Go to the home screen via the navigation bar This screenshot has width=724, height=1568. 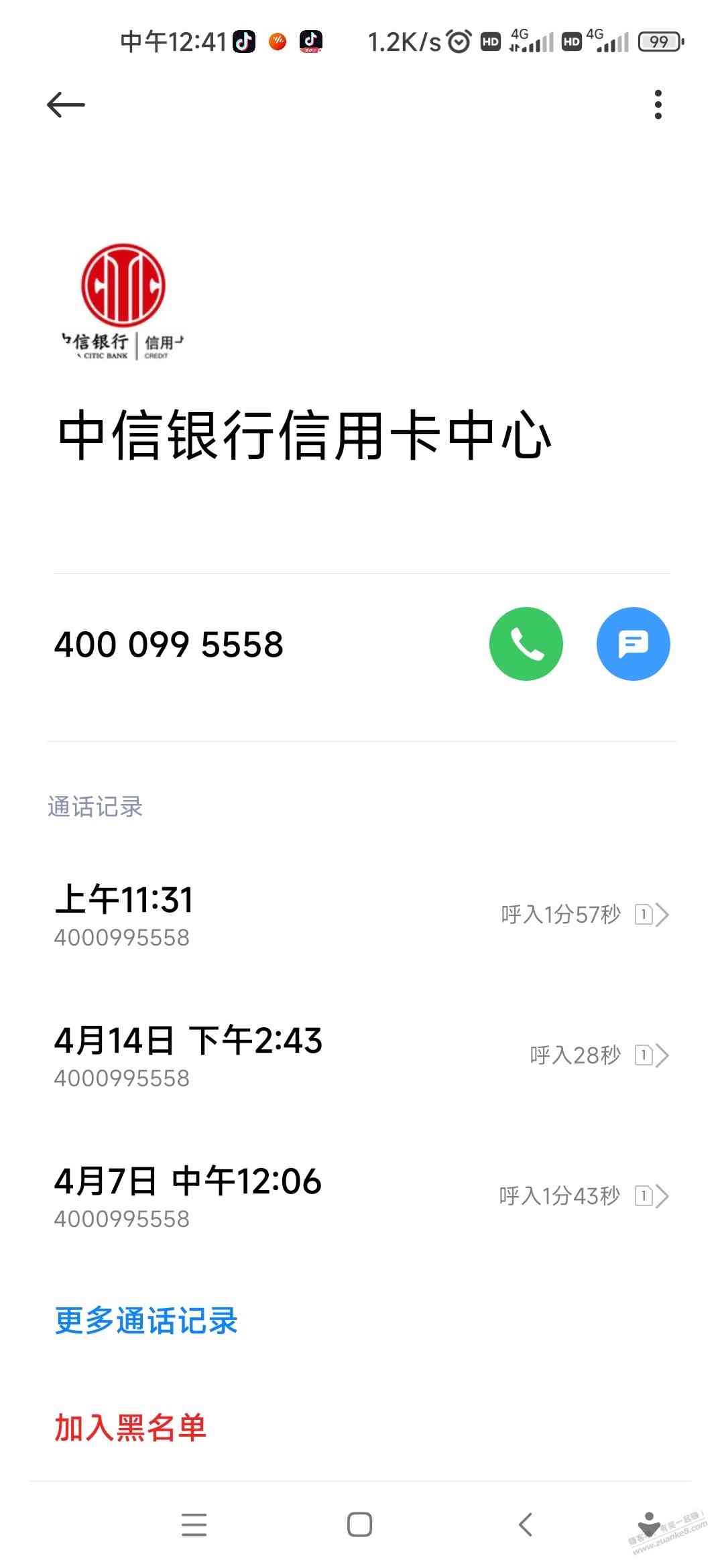pyautogui.click(x=360, y=1524)
